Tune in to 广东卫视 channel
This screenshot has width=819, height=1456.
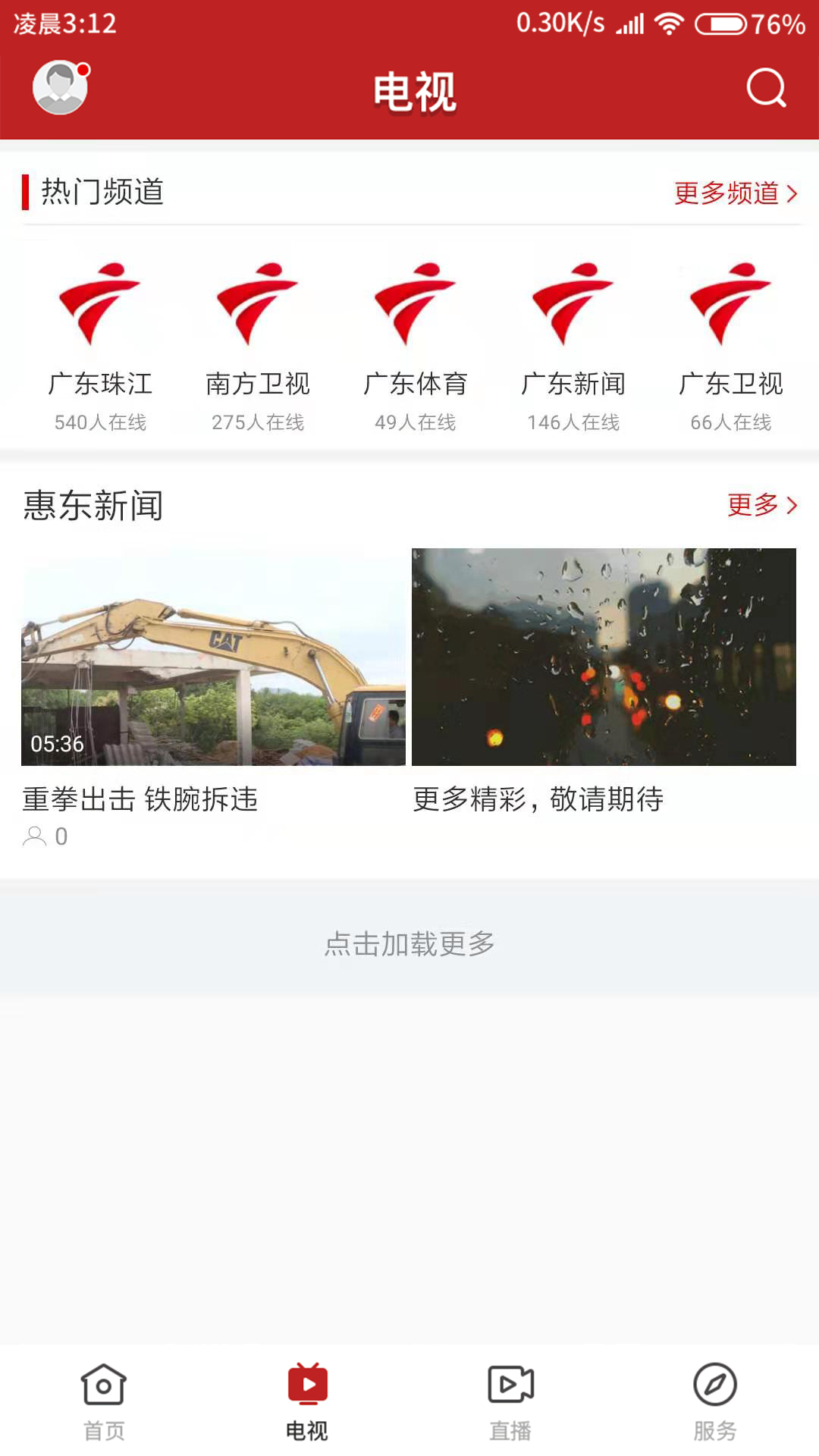click(x=731, y=341)
